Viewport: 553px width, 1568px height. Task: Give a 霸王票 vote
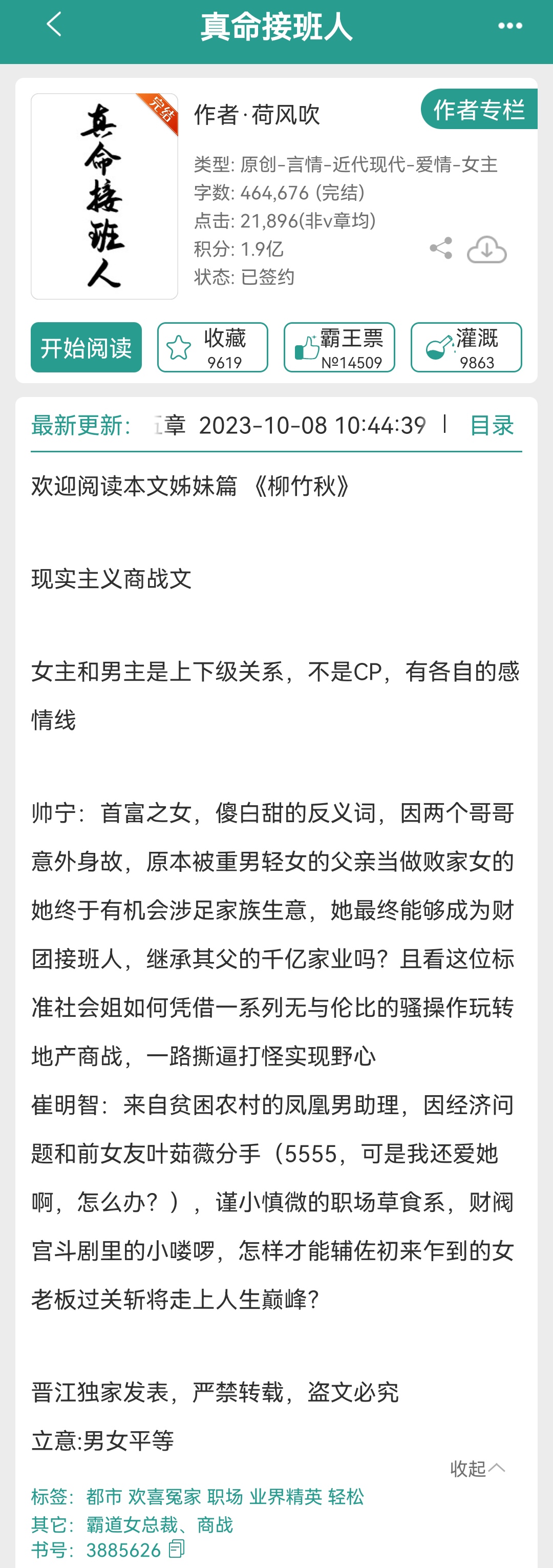coord(339,348)
